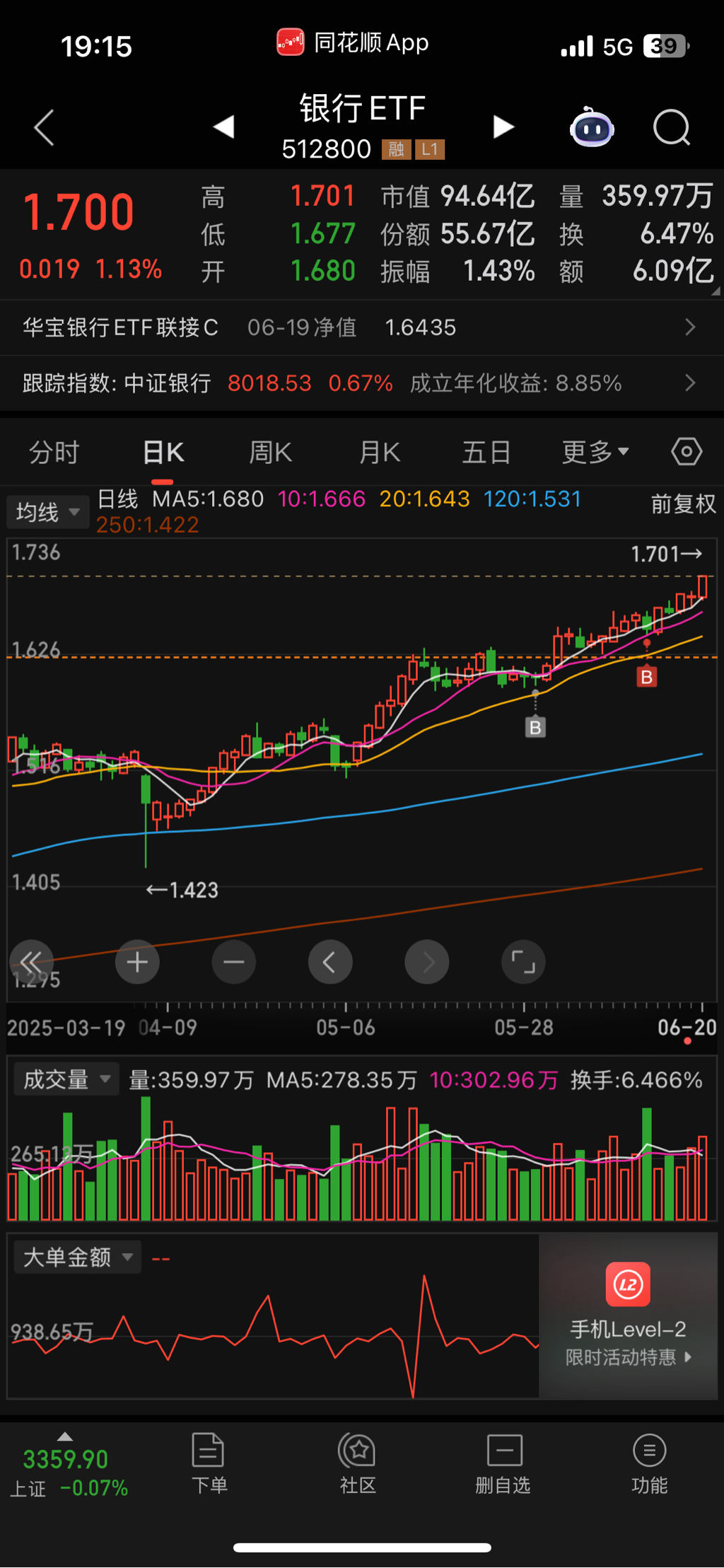
Task: Switch to the next stock
Action: coord(503,127)
